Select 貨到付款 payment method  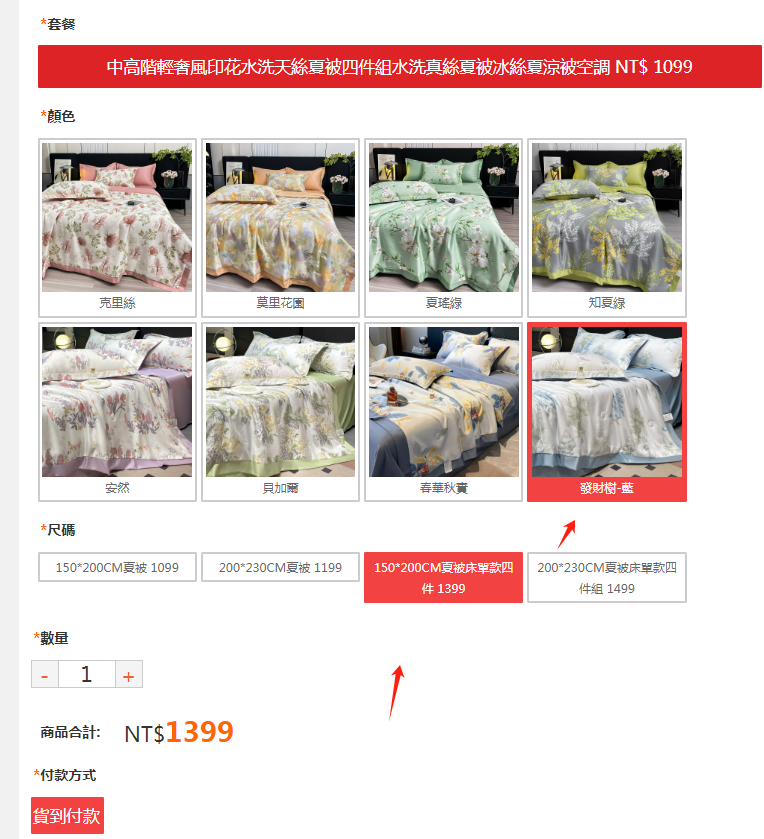pos(67,816)
